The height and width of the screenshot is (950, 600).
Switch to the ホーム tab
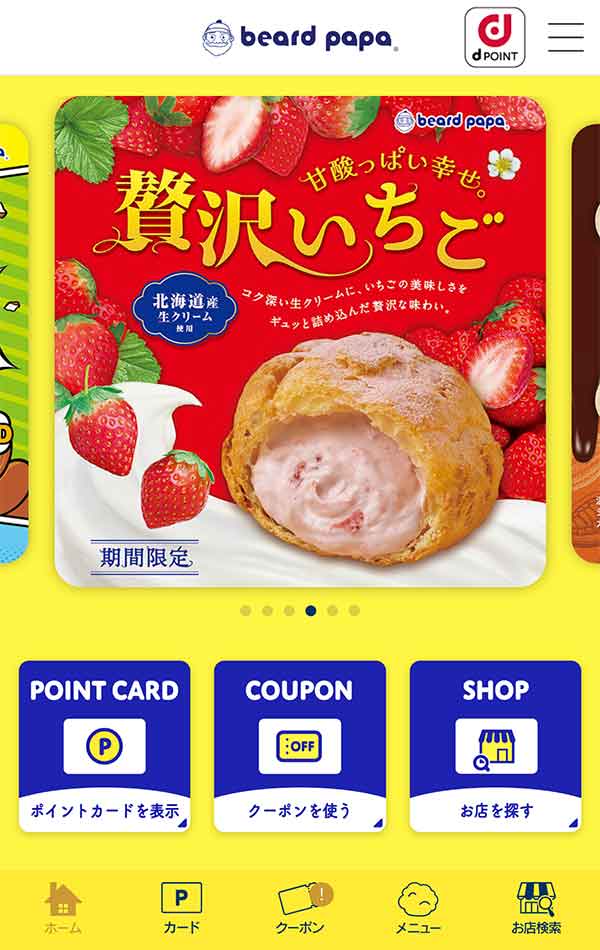[63, 908]
